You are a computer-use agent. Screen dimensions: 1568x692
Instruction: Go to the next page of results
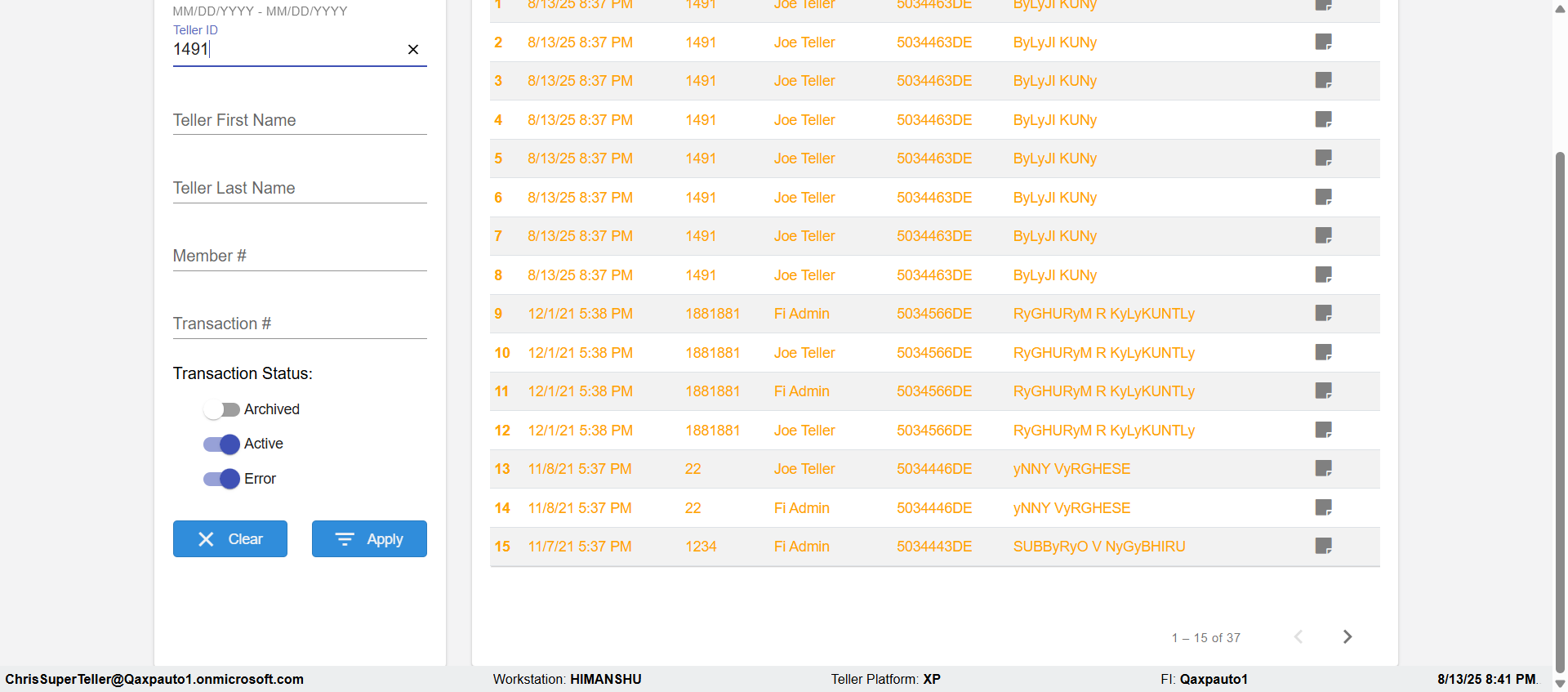pyautogui.click(x=1347, y=637)
